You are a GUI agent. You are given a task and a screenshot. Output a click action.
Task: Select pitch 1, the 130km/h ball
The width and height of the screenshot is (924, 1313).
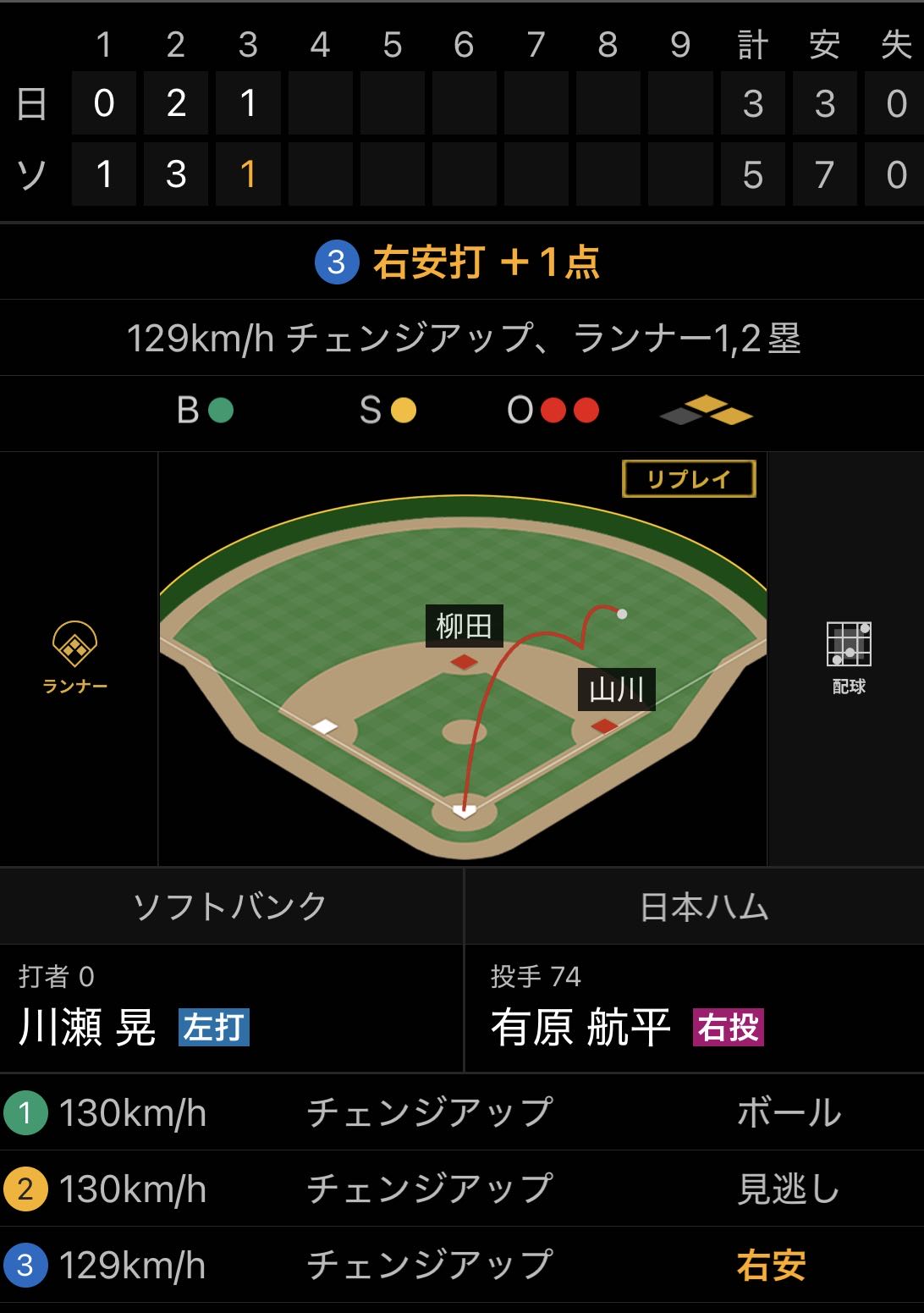pos(462,1112)
